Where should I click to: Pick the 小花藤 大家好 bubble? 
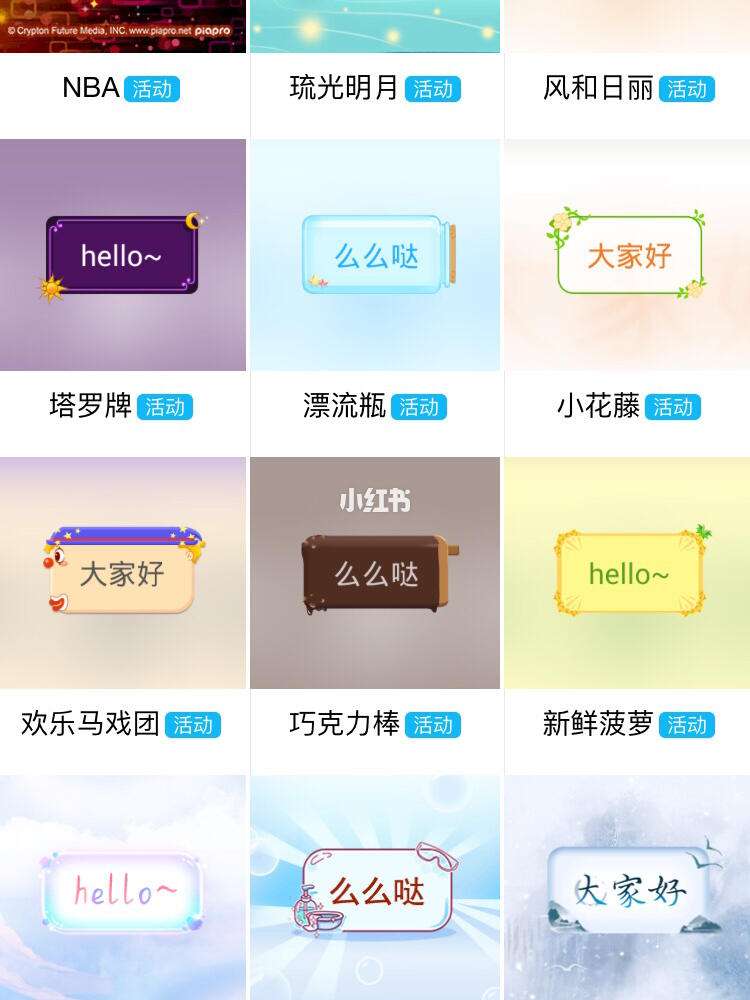pos(625,255)
